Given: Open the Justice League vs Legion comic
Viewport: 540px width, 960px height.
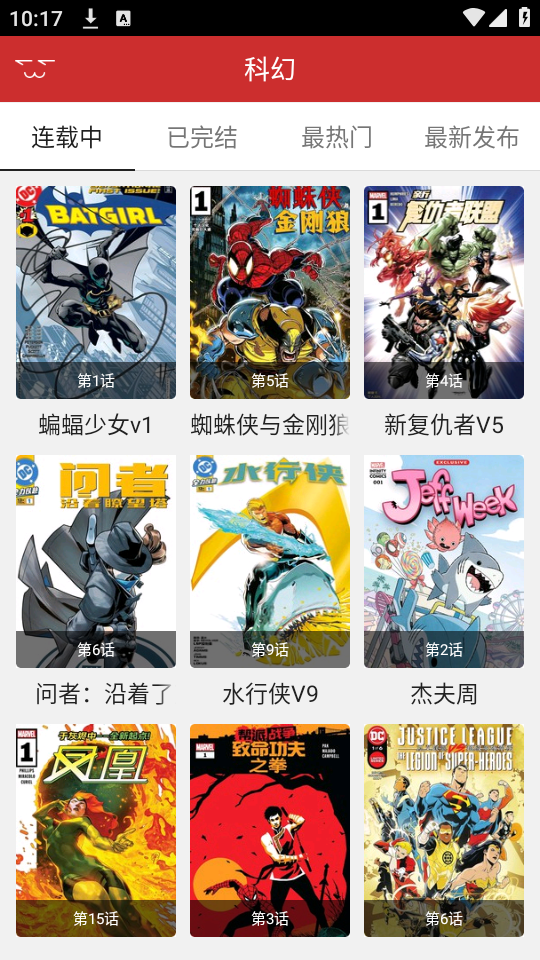Looking at the screenshot, I should pyautogui.click(x=444, y=830).
